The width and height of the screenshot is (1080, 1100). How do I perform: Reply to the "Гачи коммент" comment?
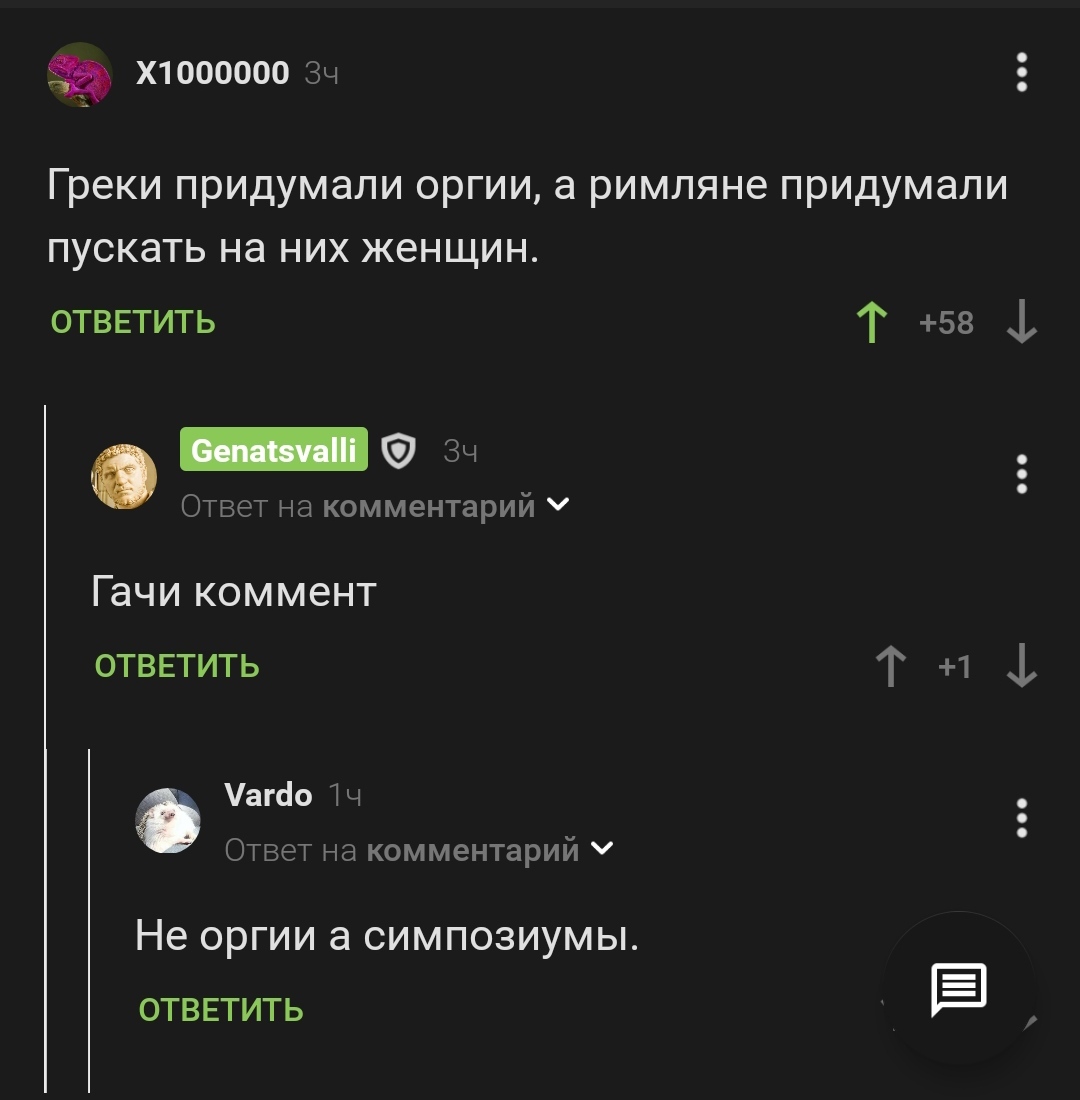[x=177, y=666]
